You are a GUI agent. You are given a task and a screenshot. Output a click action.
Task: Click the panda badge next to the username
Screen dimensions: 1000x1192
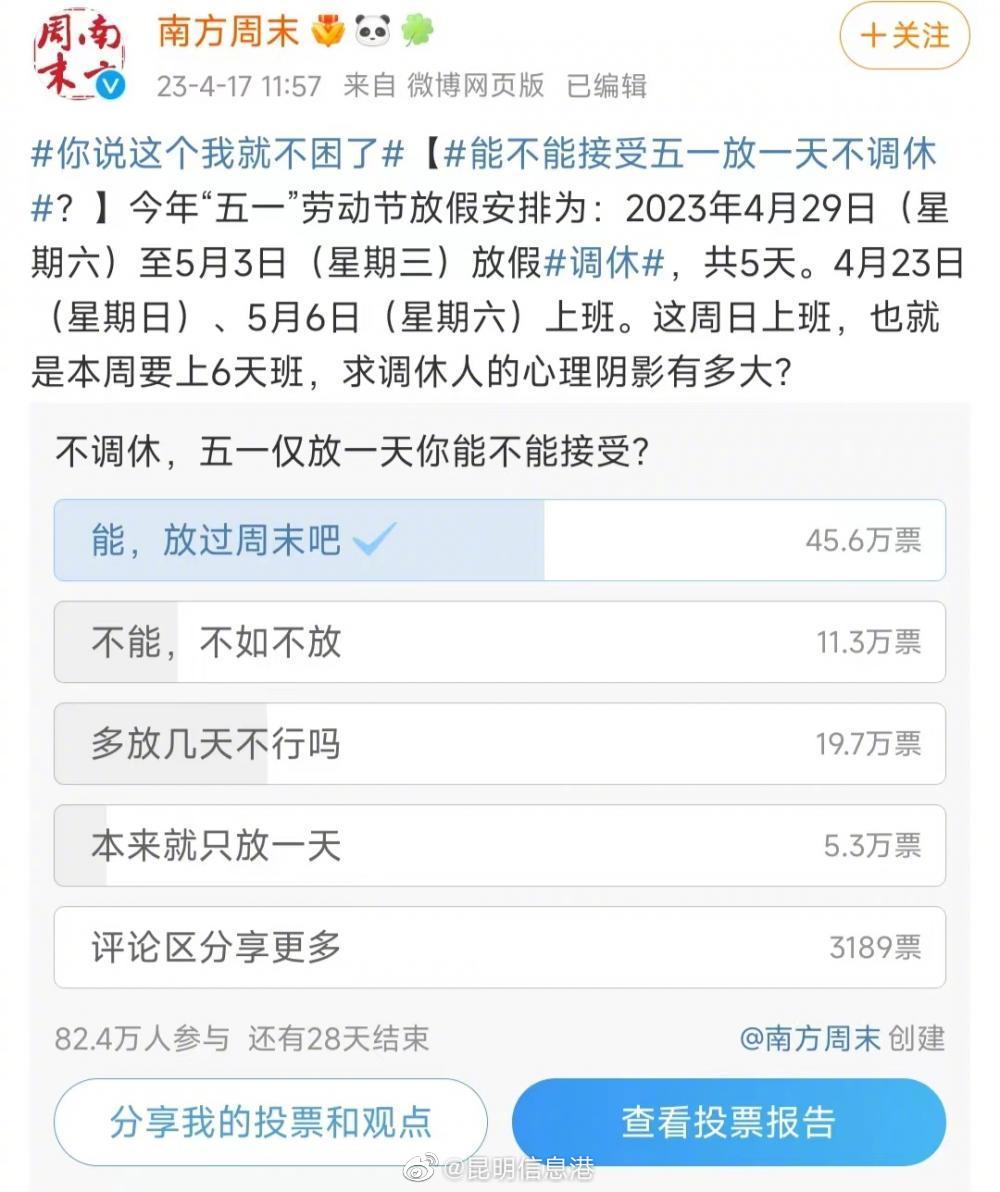[371, 31]
